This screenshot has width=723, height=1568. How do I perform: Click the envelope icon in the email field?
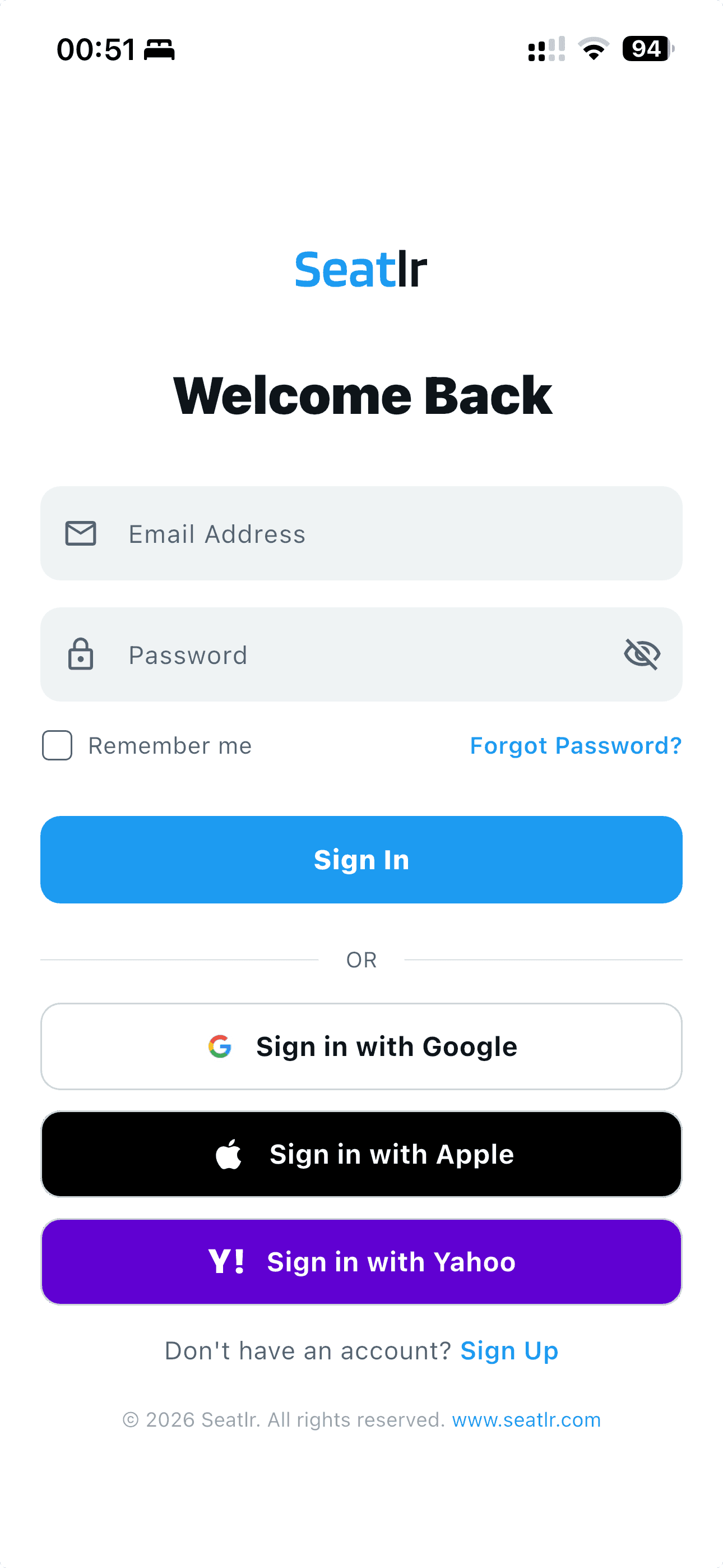click(81, 533)
